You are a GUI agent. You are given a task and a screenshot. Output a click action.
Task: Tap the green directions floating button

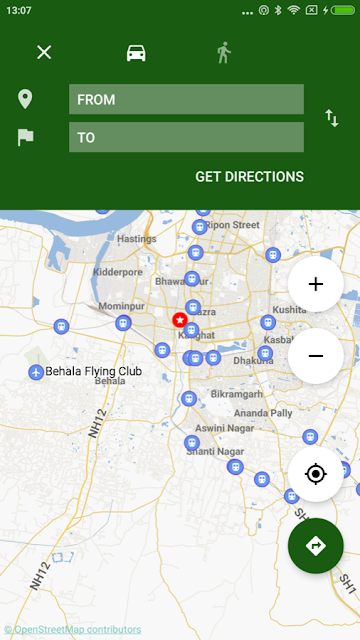[316, 546]
